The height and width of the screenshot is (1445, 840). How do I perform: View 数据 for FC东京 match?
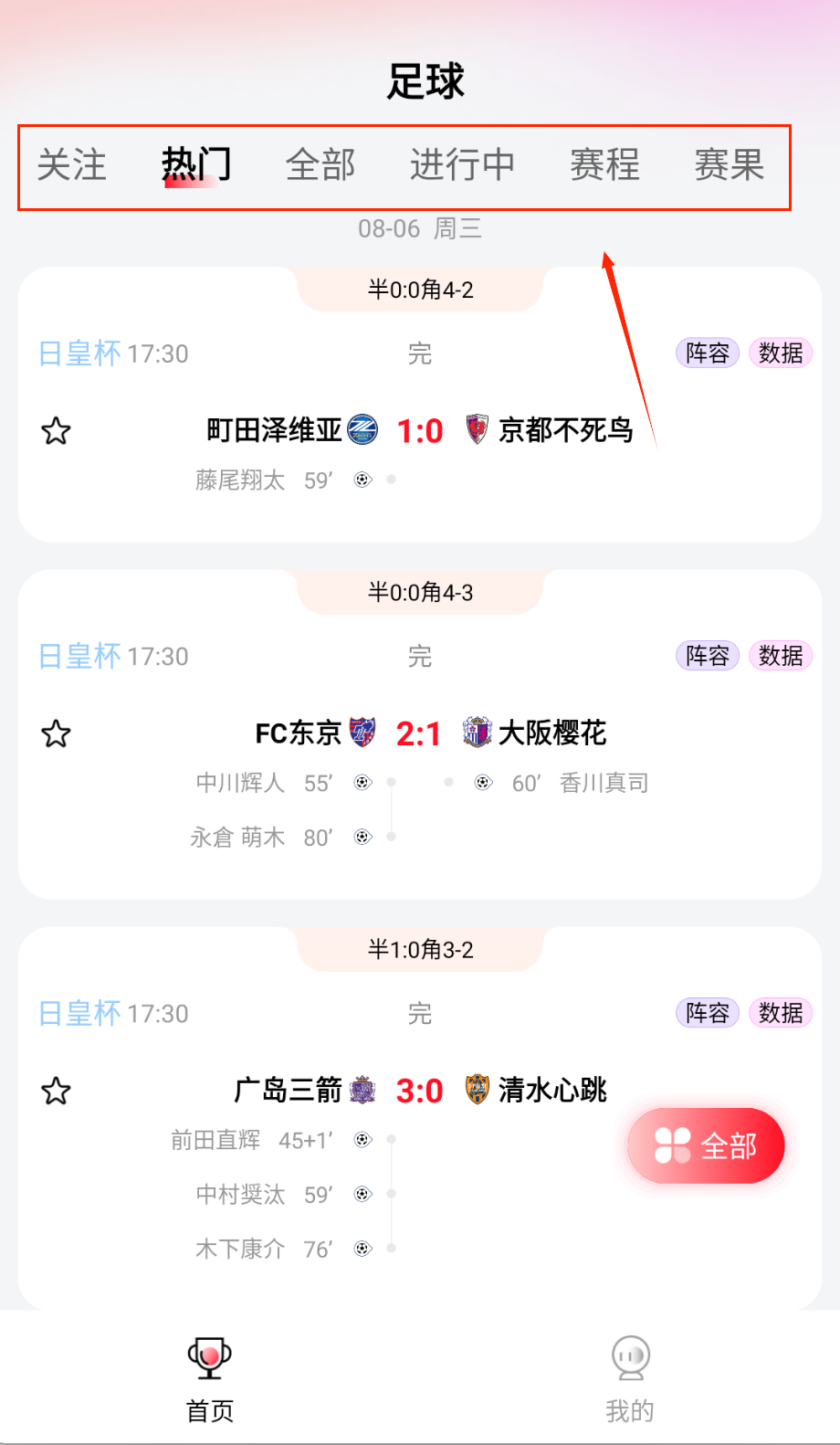click(x=781, y=656)
